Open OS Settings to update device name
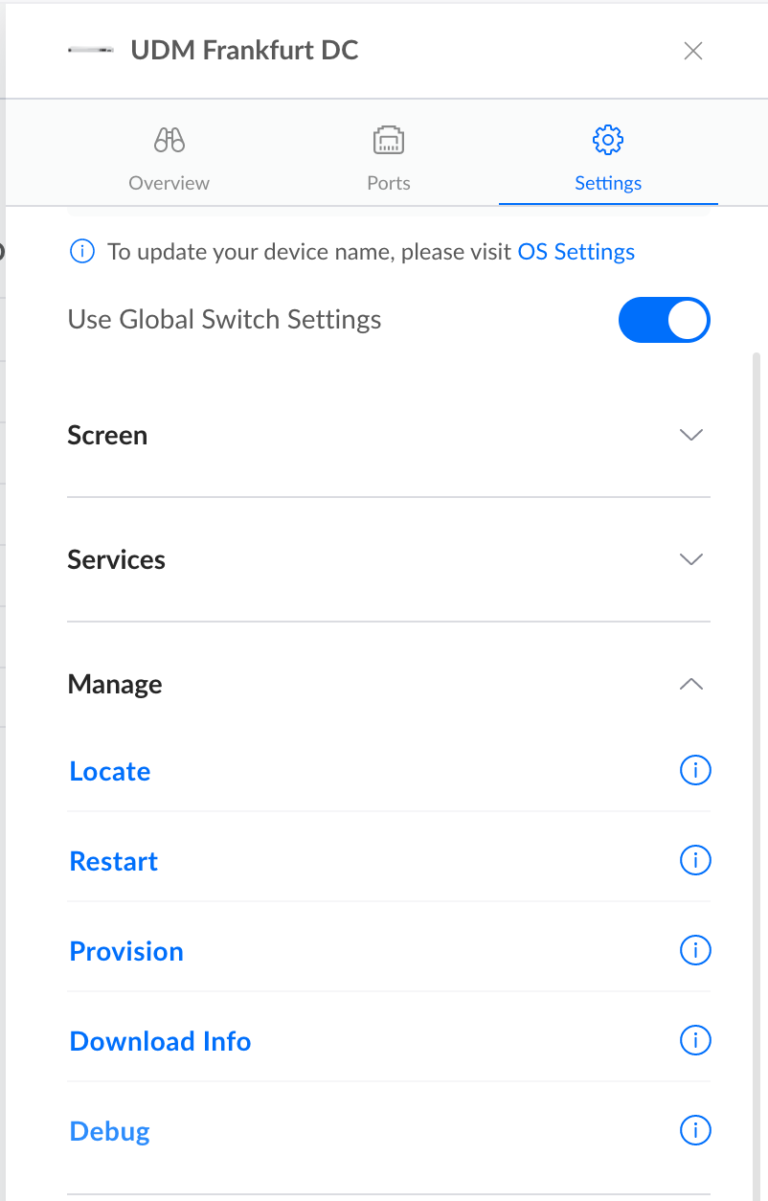 click(575, 251)
